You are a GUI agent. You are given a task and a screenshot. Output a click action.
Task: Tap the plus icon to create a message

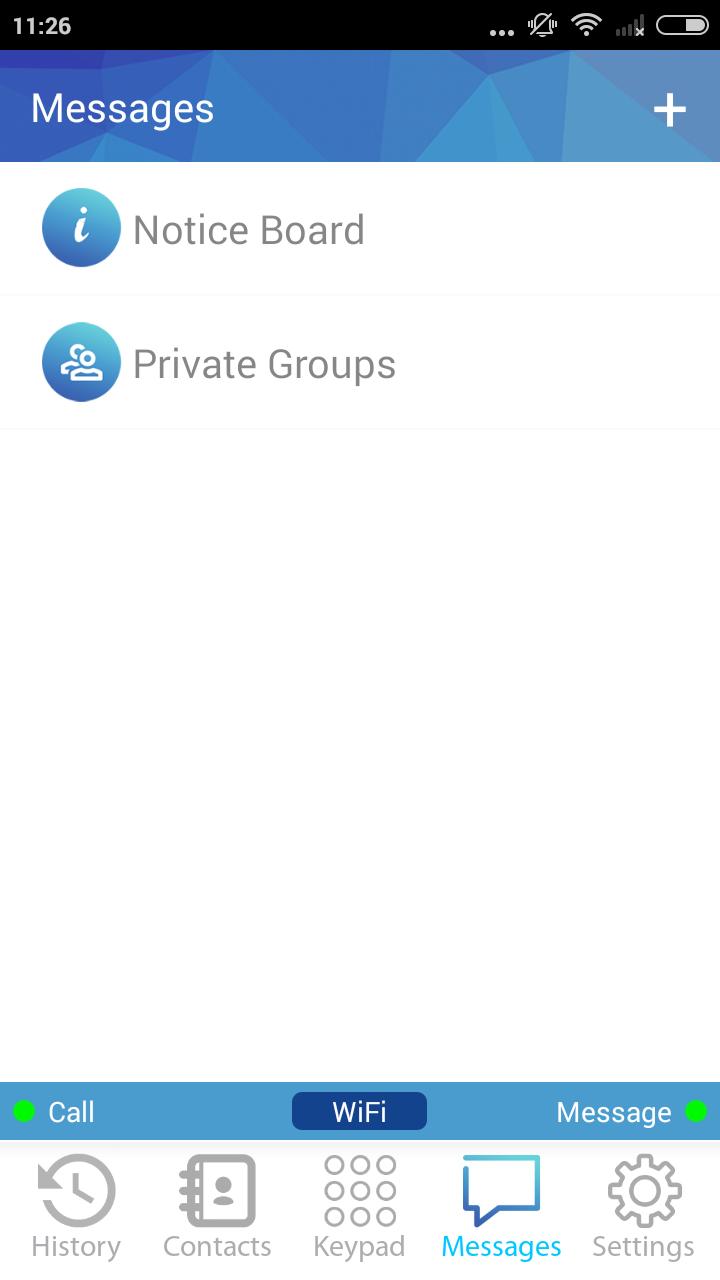669,110
